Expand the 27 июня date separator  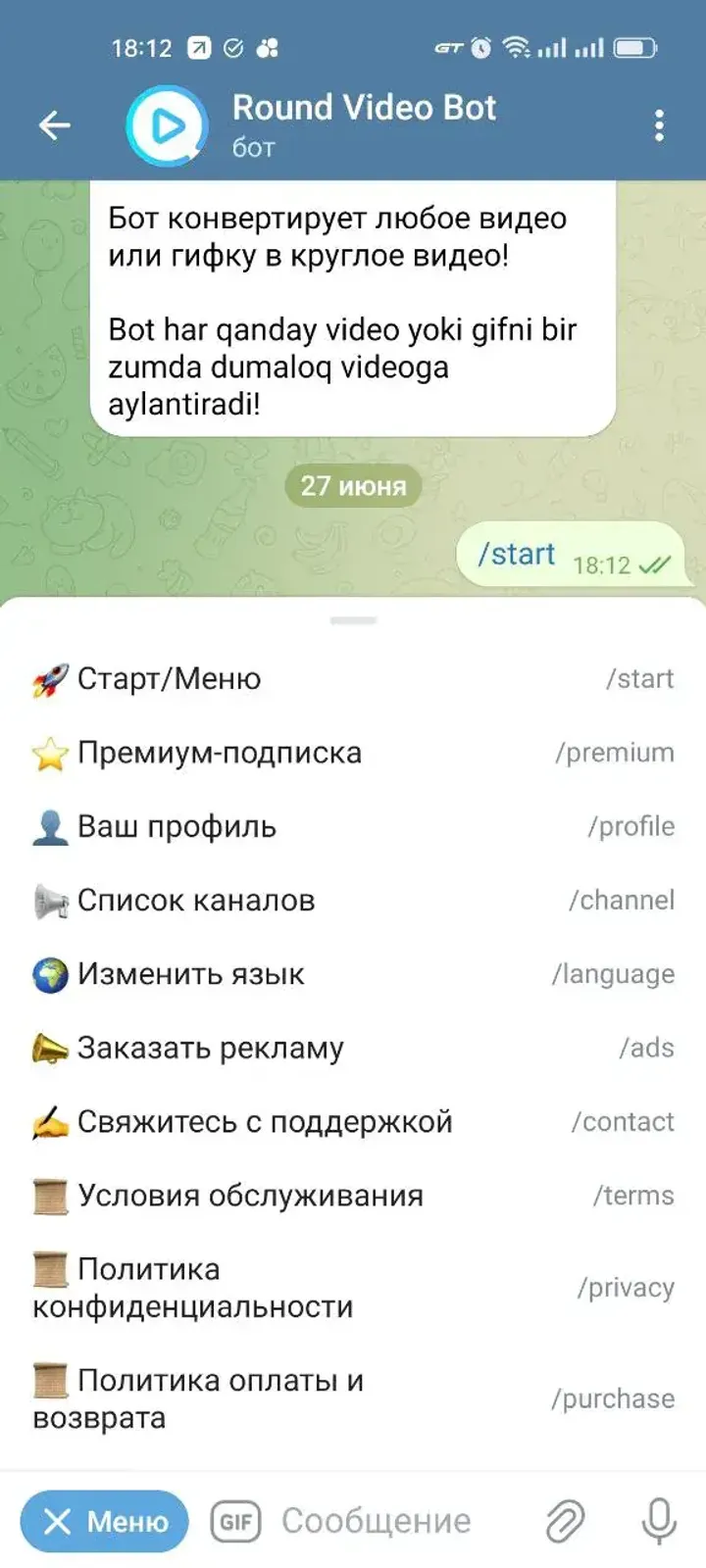pyautogui.click(x=352, y=484)
